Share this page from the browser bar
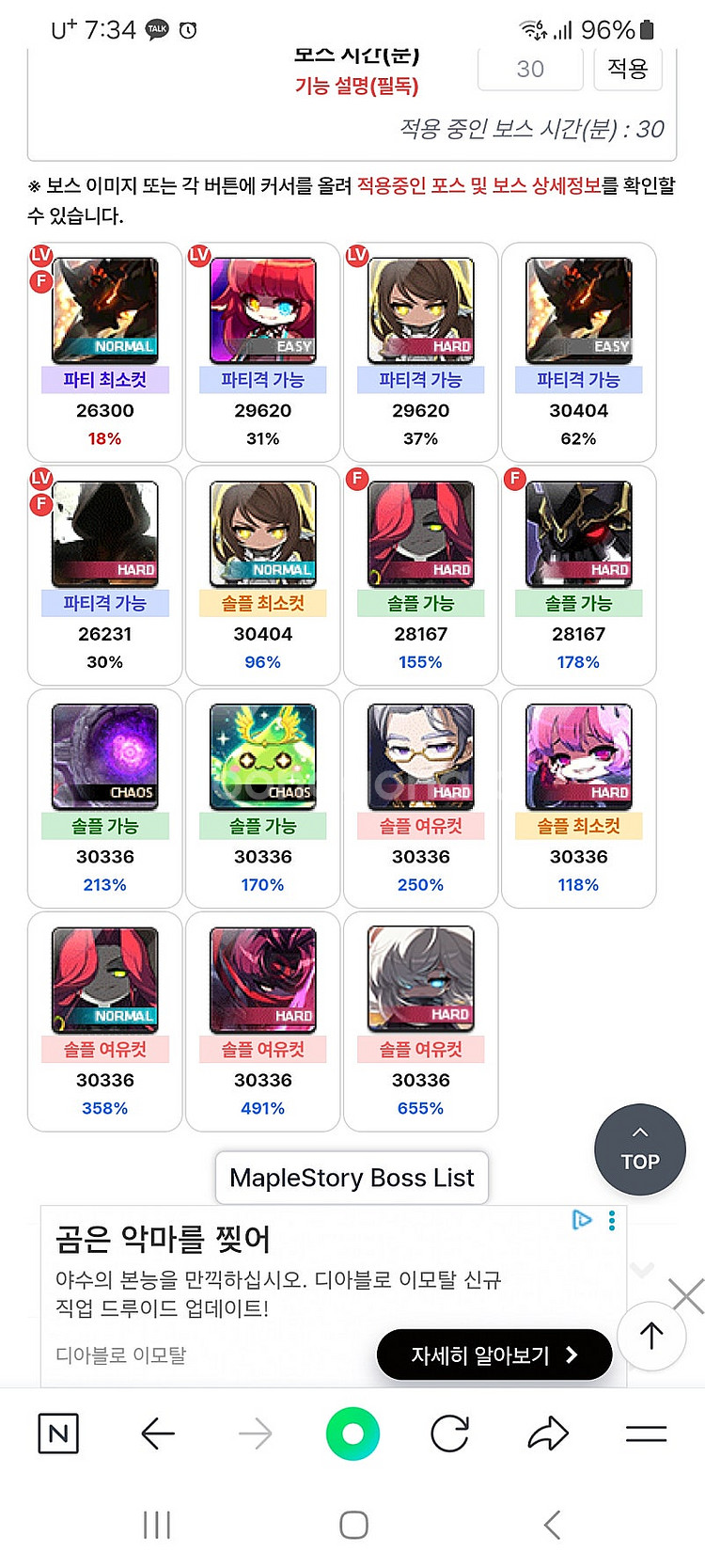This screenshot has width=705, height=1568. 548,1433
